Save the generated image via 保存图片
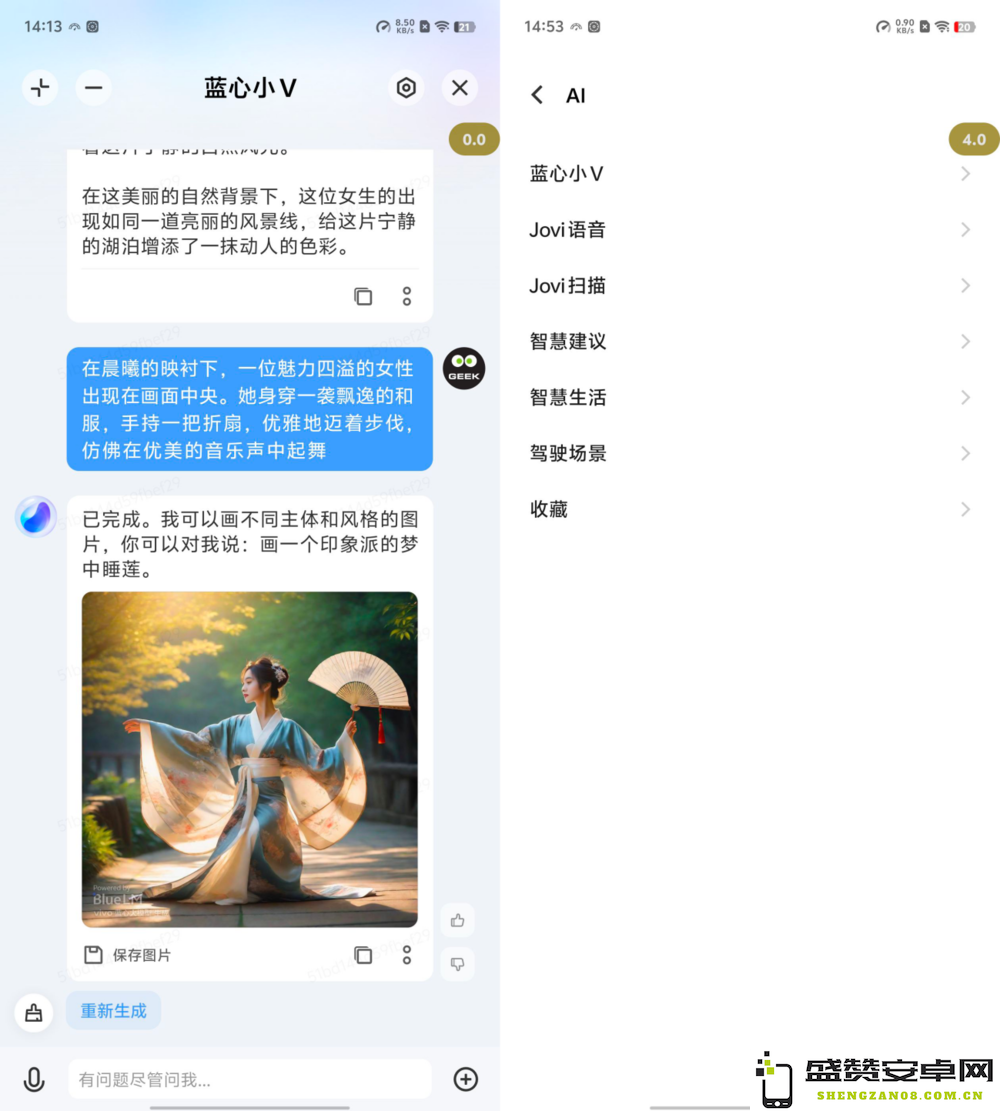Screen dimensions: 1000x1111 [128, 955]
